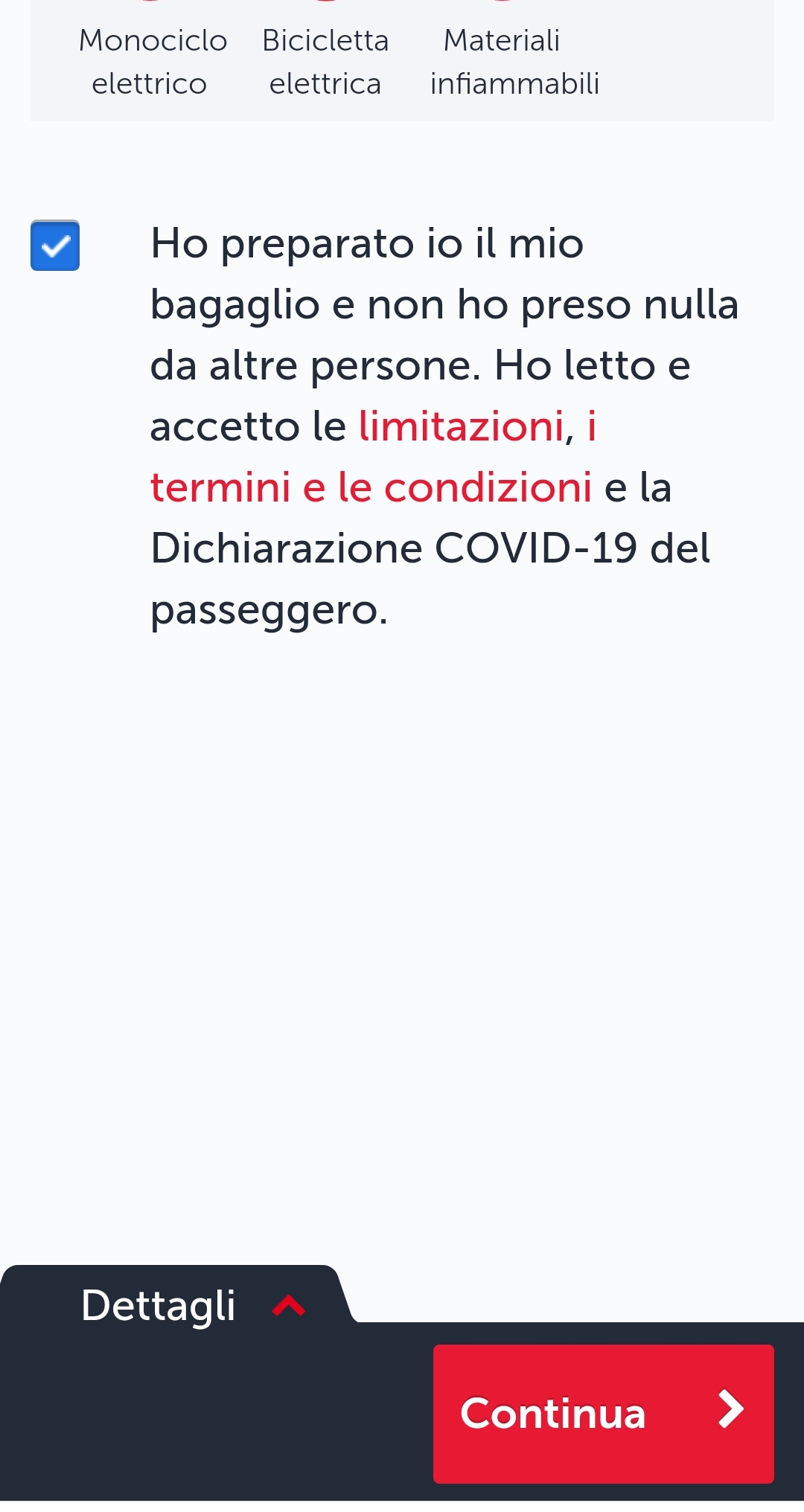
Task: Uncheck the baggage declaration checkbox
Action: pos(55,246)
